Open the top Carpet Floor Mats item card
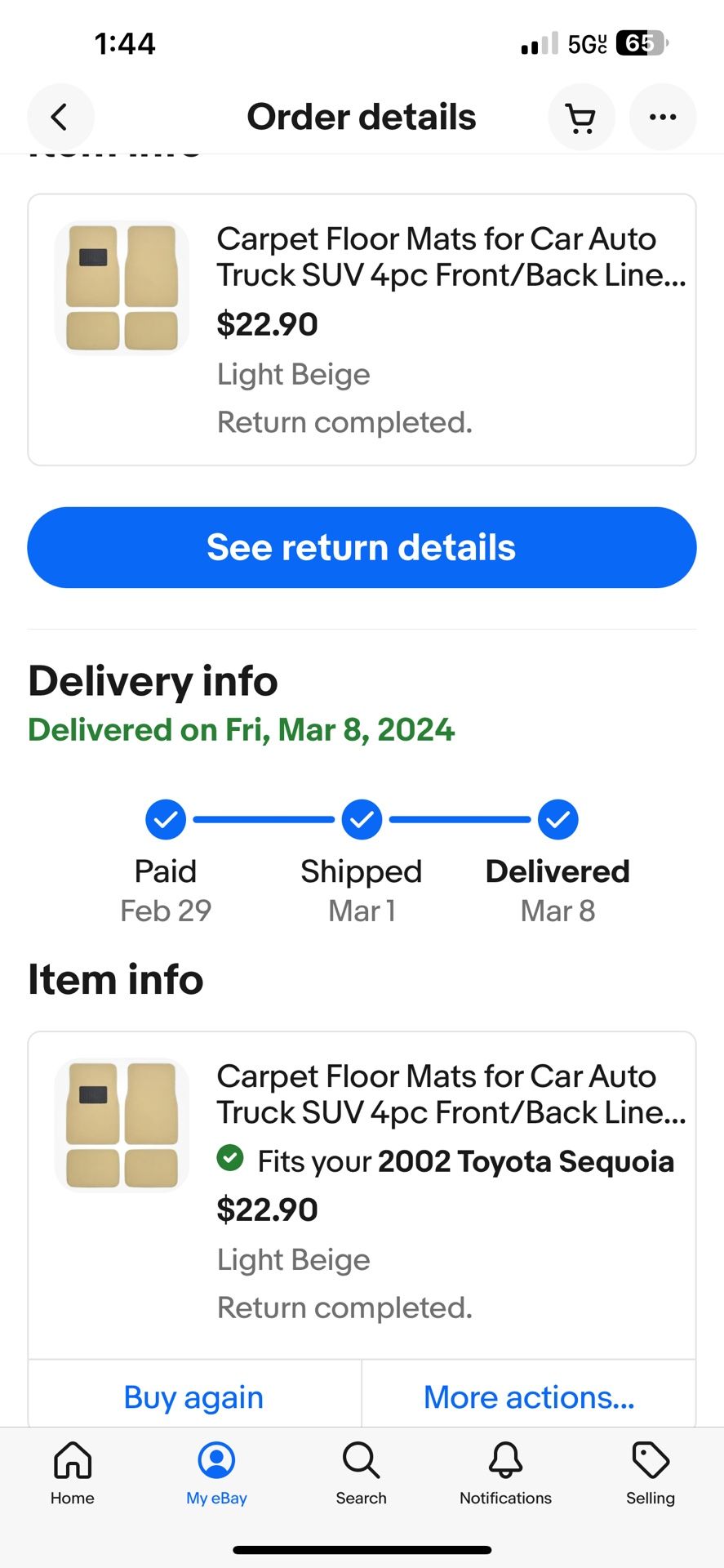The image size is (724, 1568). pyautogui.click(x=362, y=329)
